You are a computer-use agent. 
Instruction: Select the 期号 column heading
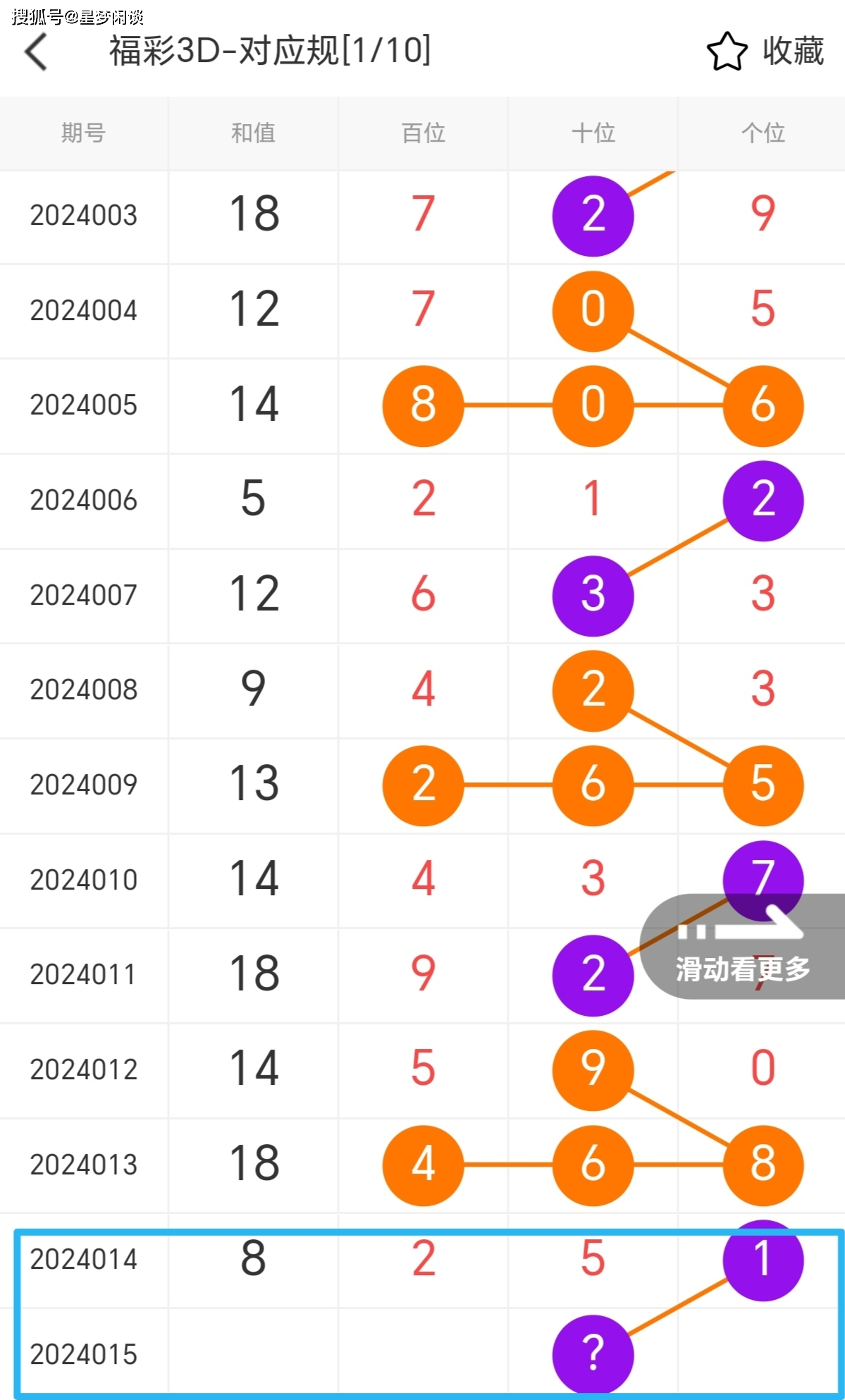[83, 133]
